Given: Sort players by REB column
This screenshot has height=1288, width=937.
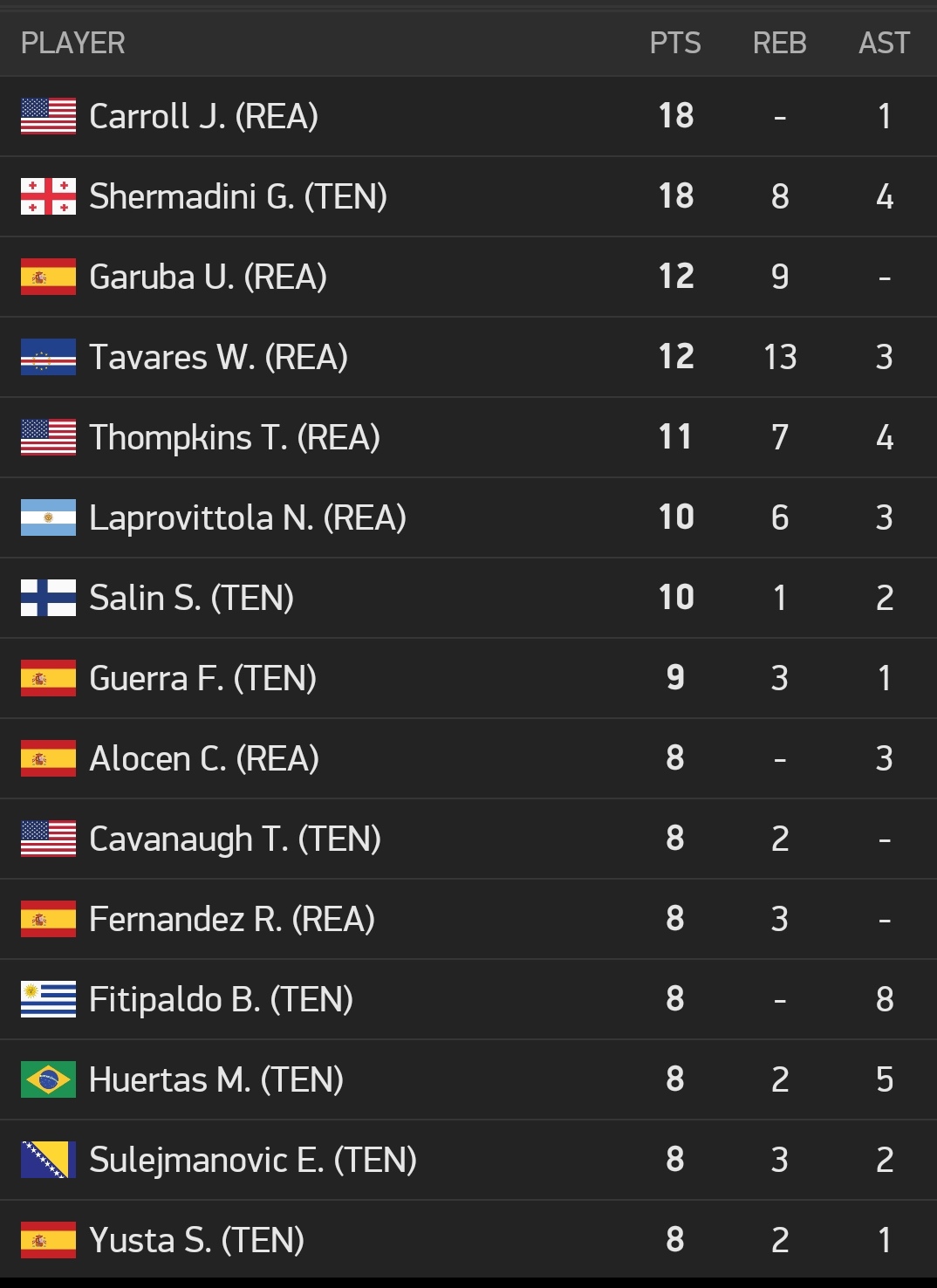Looking at the screenshot, I should [779, 43].
